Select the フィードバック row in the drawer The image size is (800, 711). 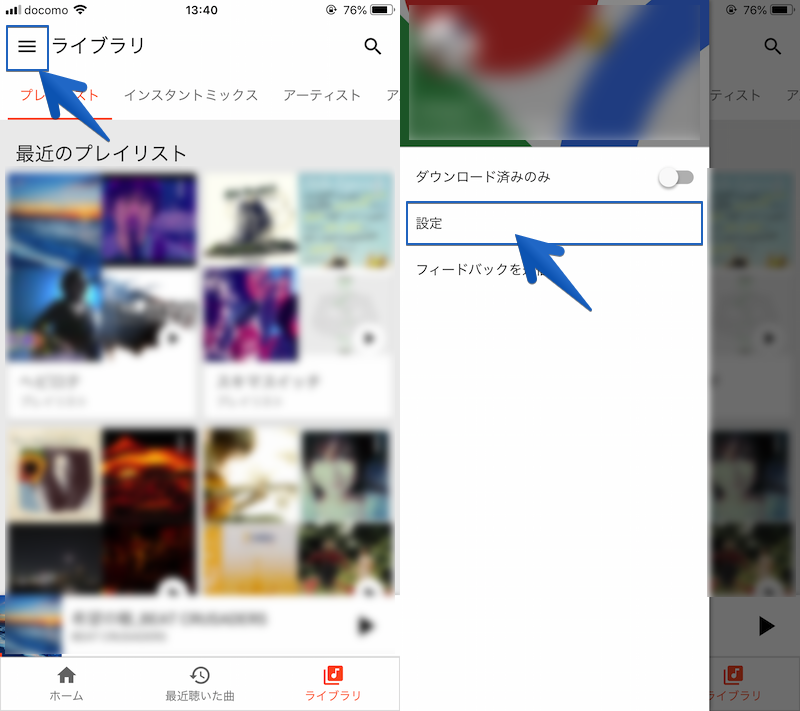tap(480, 269)
